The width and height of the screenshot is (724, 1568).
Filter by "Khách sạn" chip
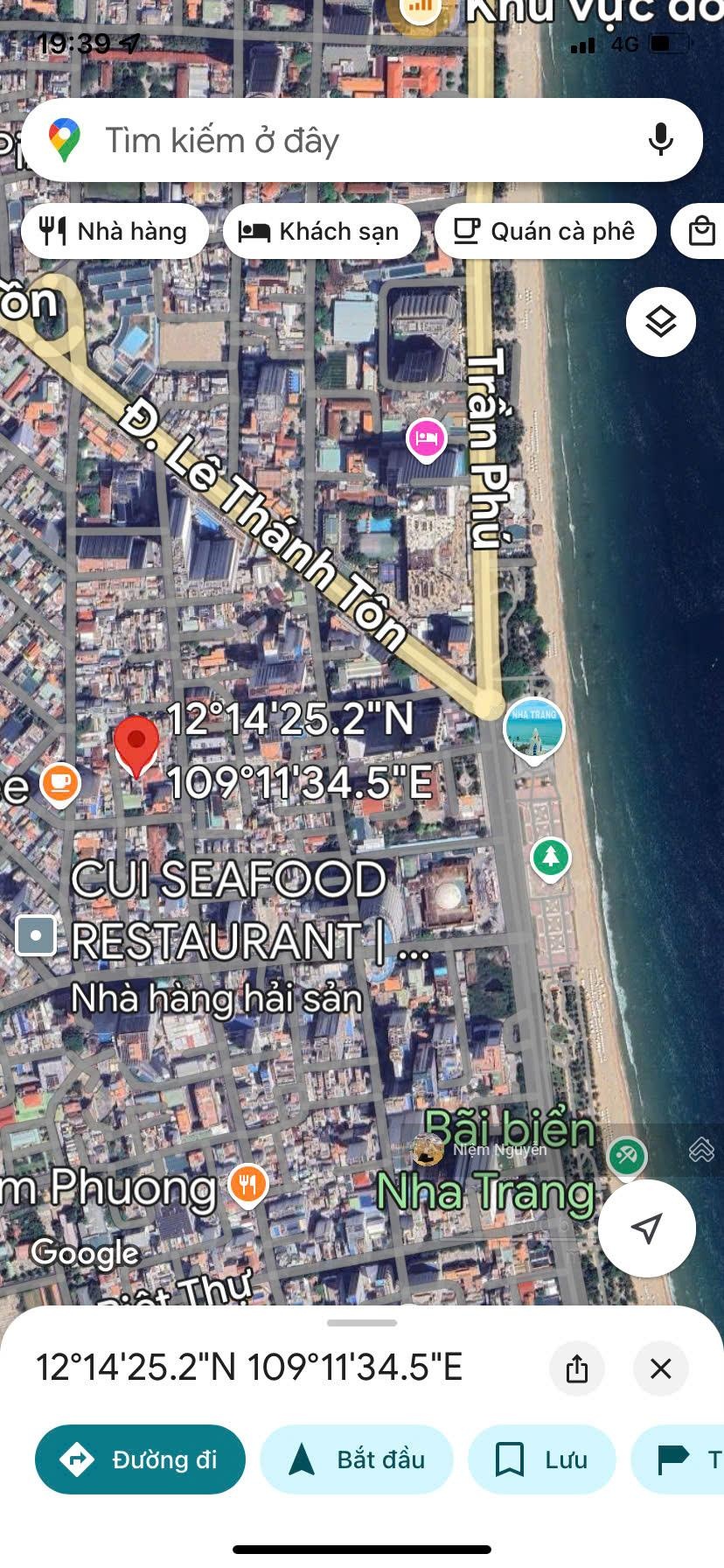[321, 231]
